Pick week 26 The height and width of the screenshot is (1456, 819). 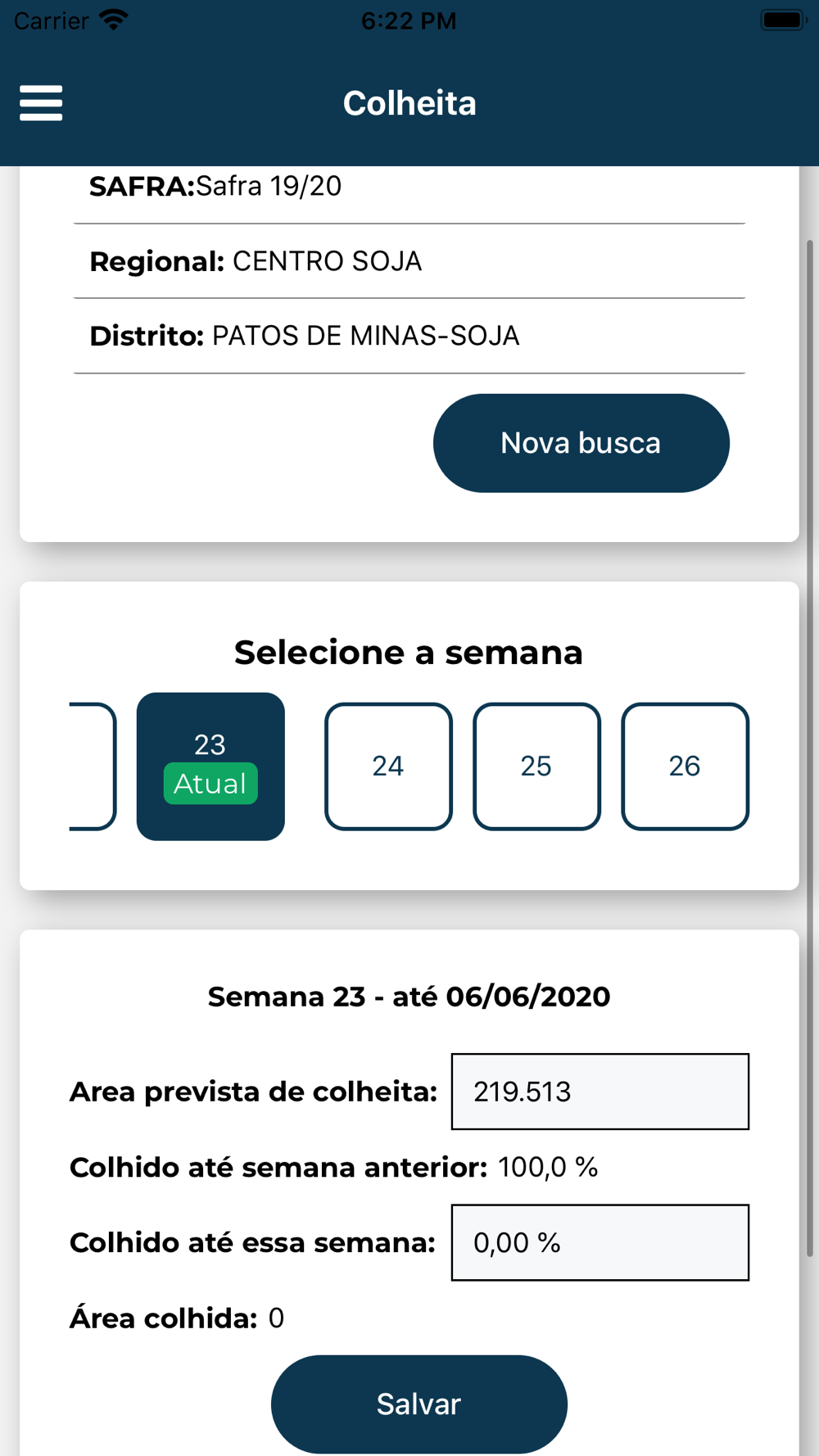pyautogui.click(x=685, y=766)
